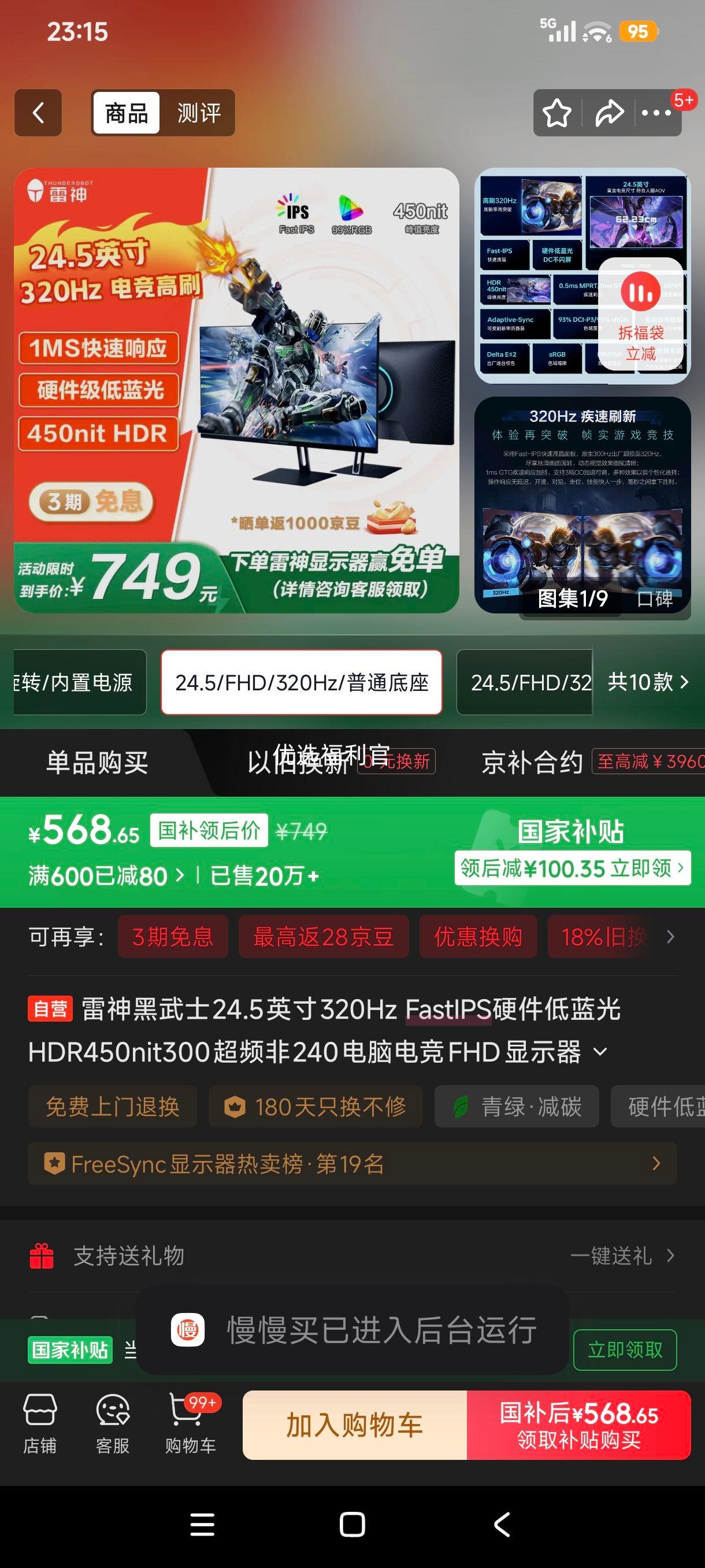
Task: Tap 加入购物车 to add to cart
Action: click(x=356, y=1425)
